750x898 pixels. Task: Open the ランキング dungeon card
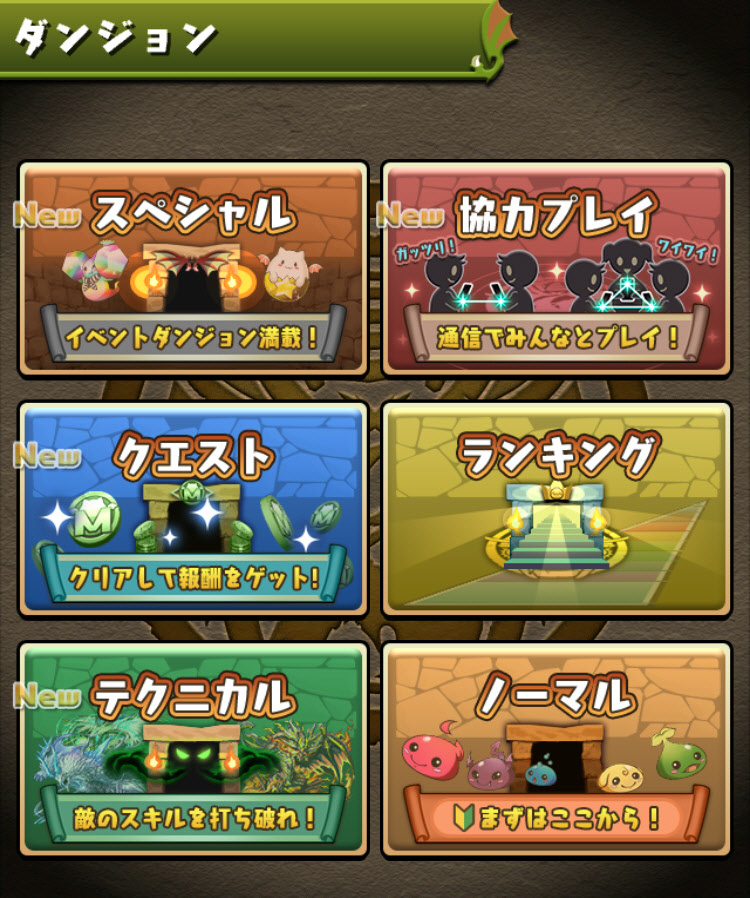click(x=557, y=508)
